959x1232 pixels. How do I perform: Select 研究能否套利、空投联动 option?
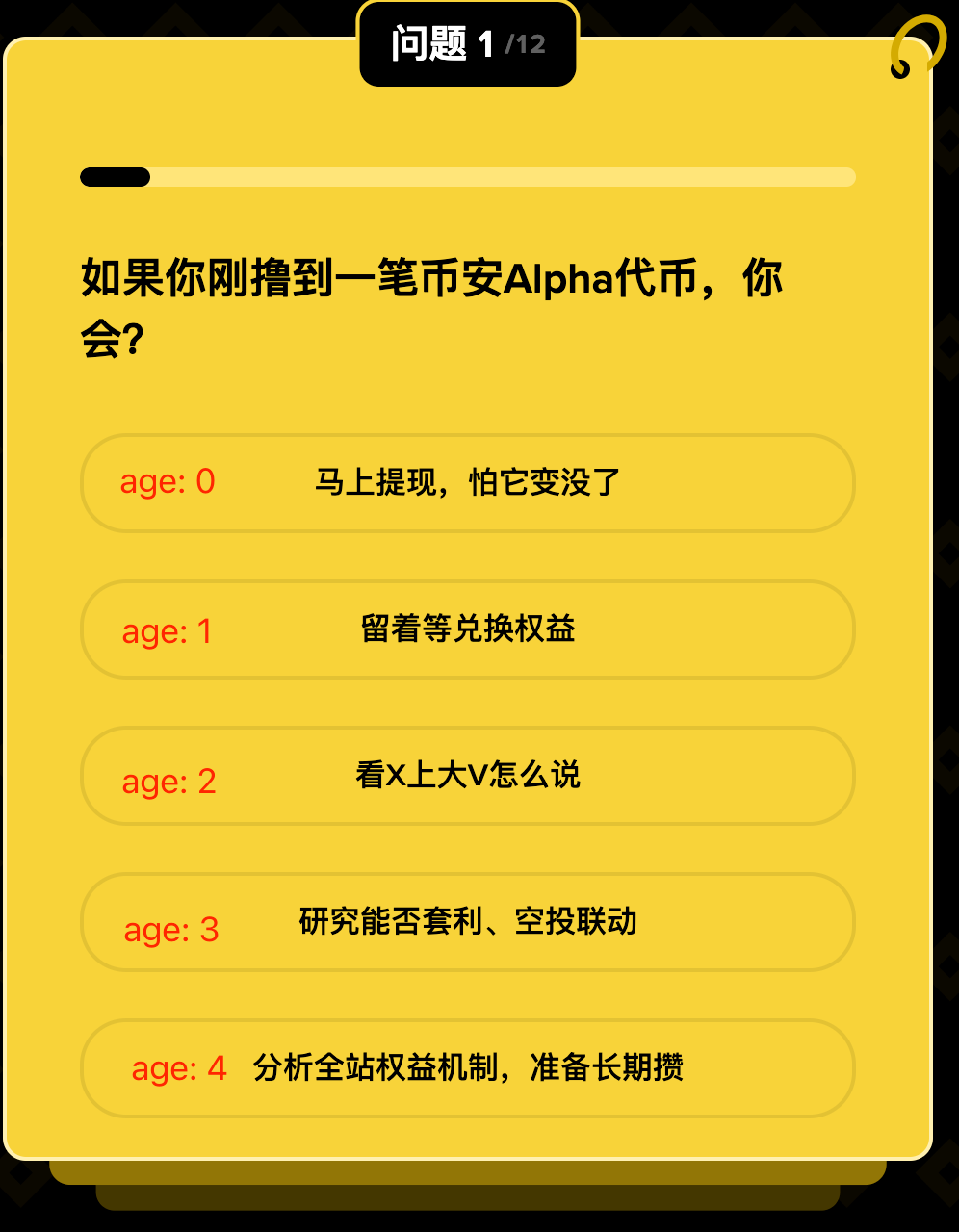pos(468,922)
